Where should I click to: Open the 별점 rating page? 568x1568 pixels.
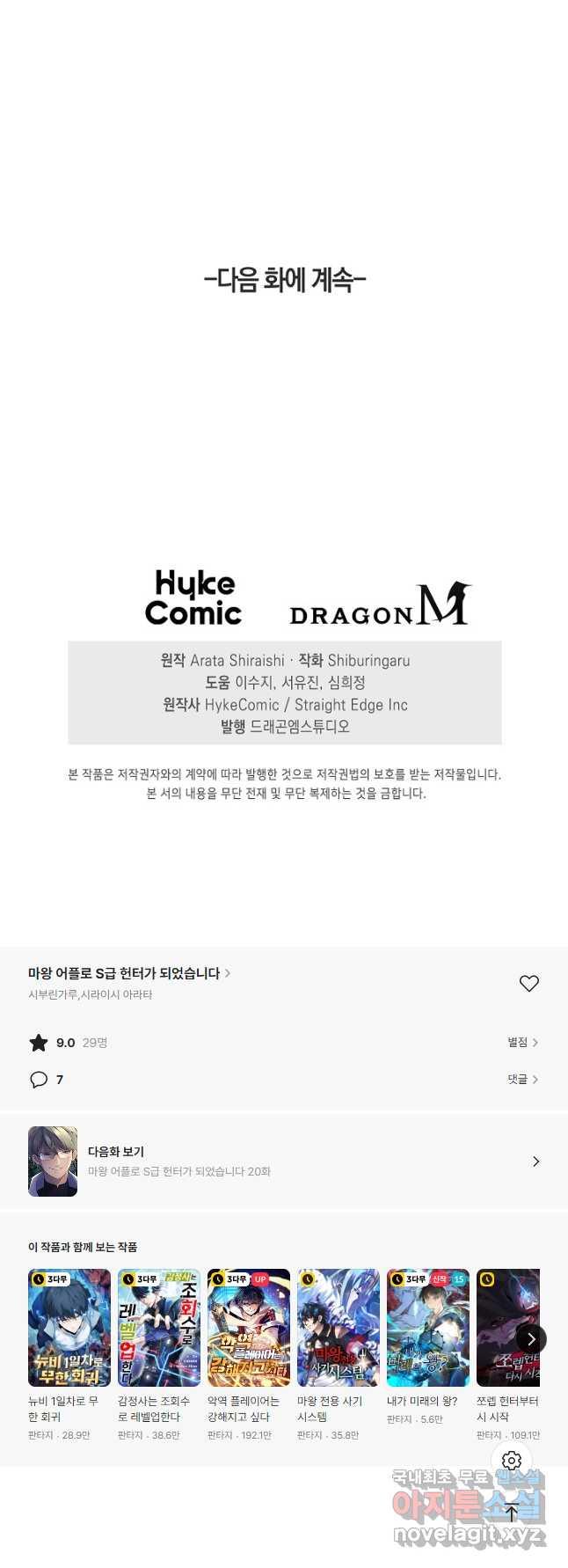522,1043
